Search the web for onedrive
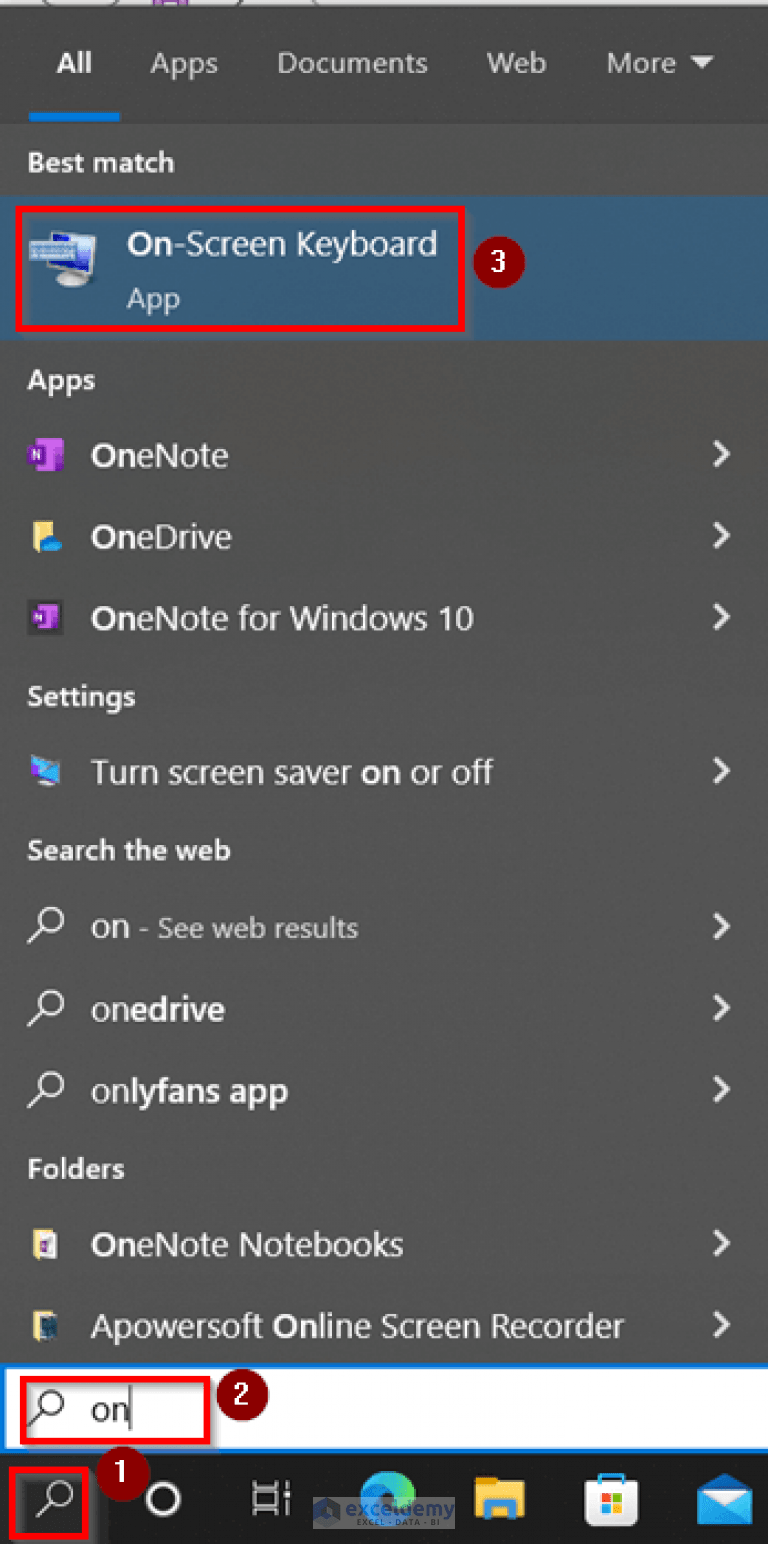The width and height of the screenshot is (768, 1544). coord(158,1009)
